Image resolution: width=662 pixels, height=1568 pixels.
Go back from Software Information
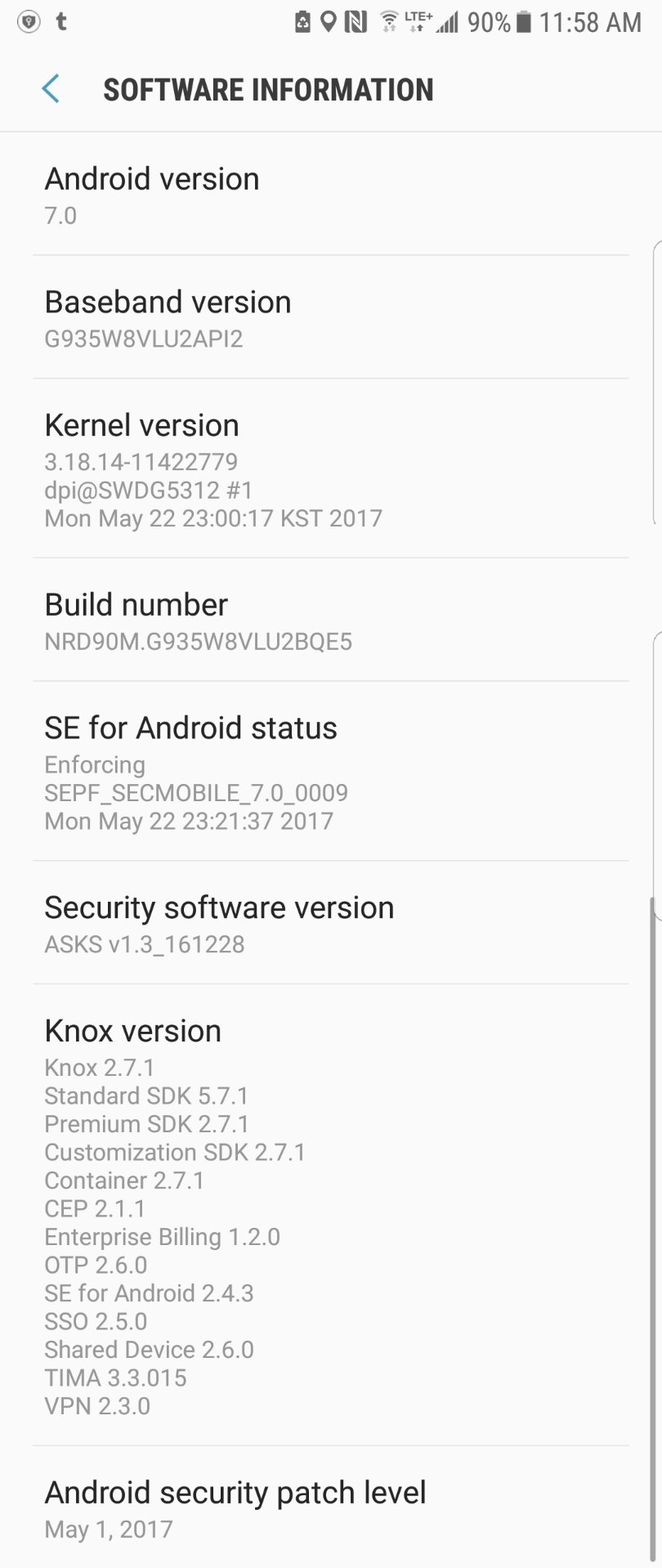tap(51, 89)
